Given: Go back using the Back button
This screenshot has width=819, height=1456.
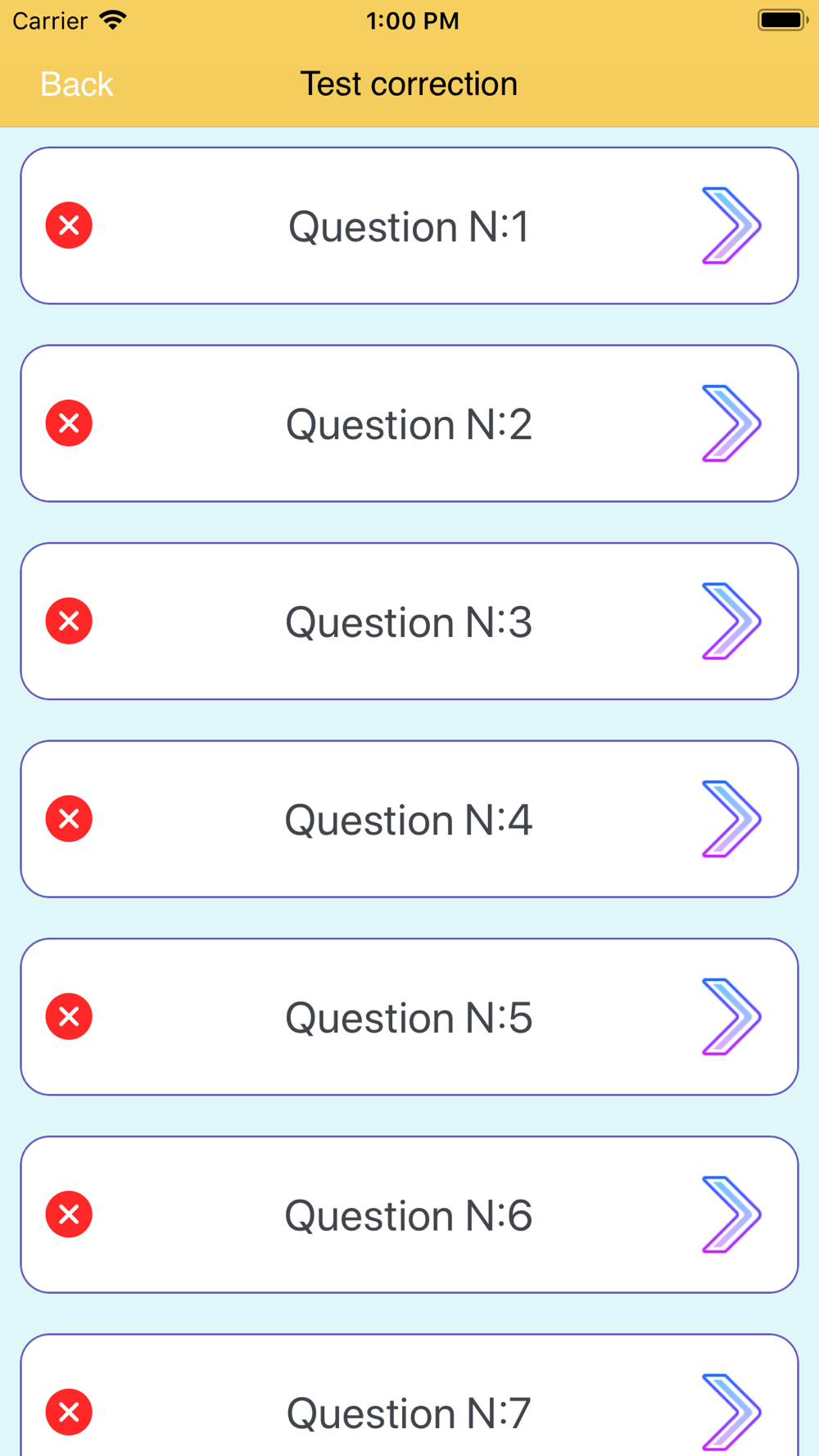Looking at the screenshot, I should pos(76,84).
